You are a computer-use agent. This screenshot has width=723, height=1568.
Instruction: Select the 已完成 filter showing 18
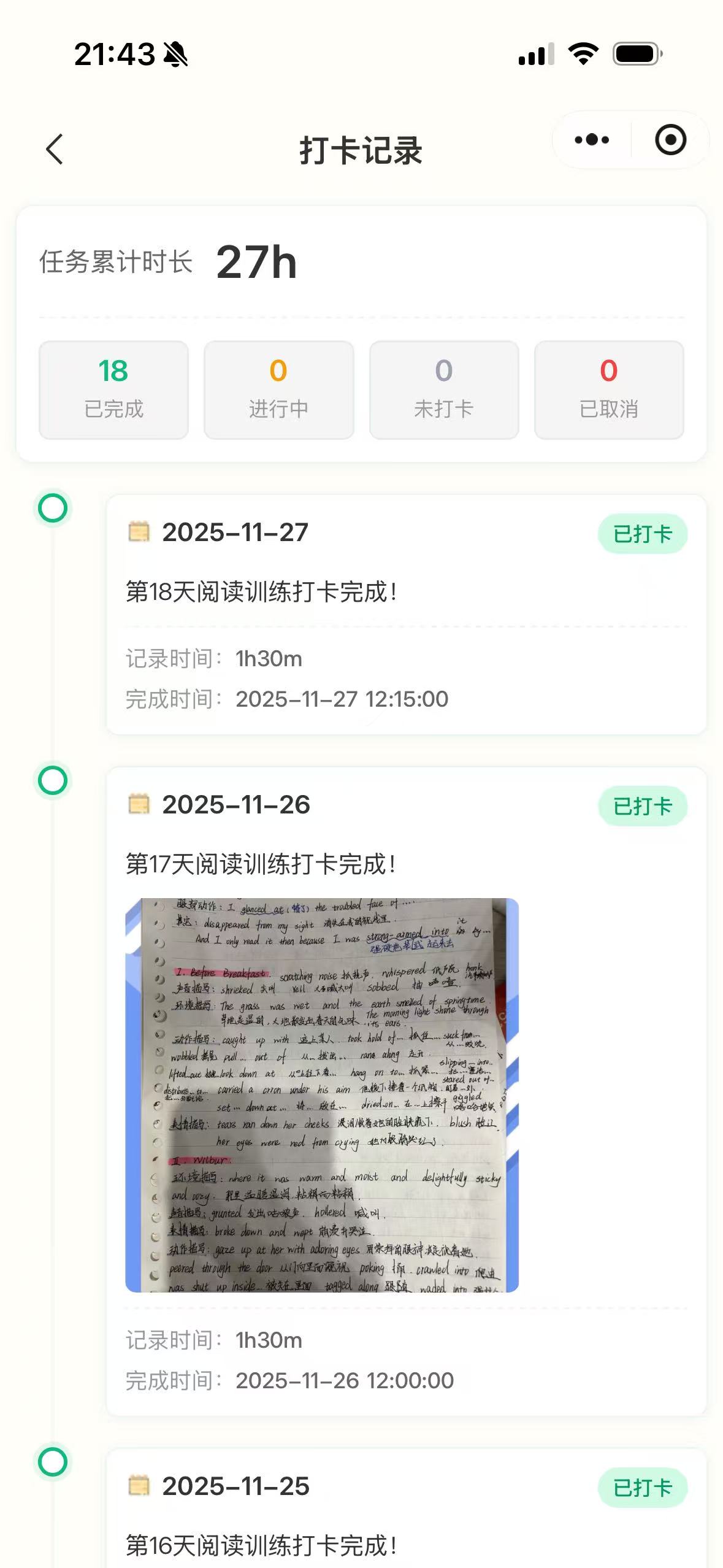coord(114,390)
